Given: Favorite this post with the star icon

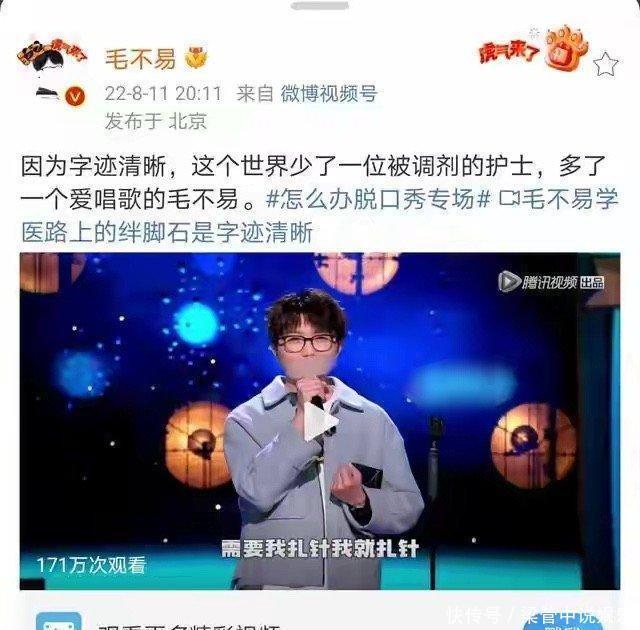Looking at the screenshot, I should point(606,65).
